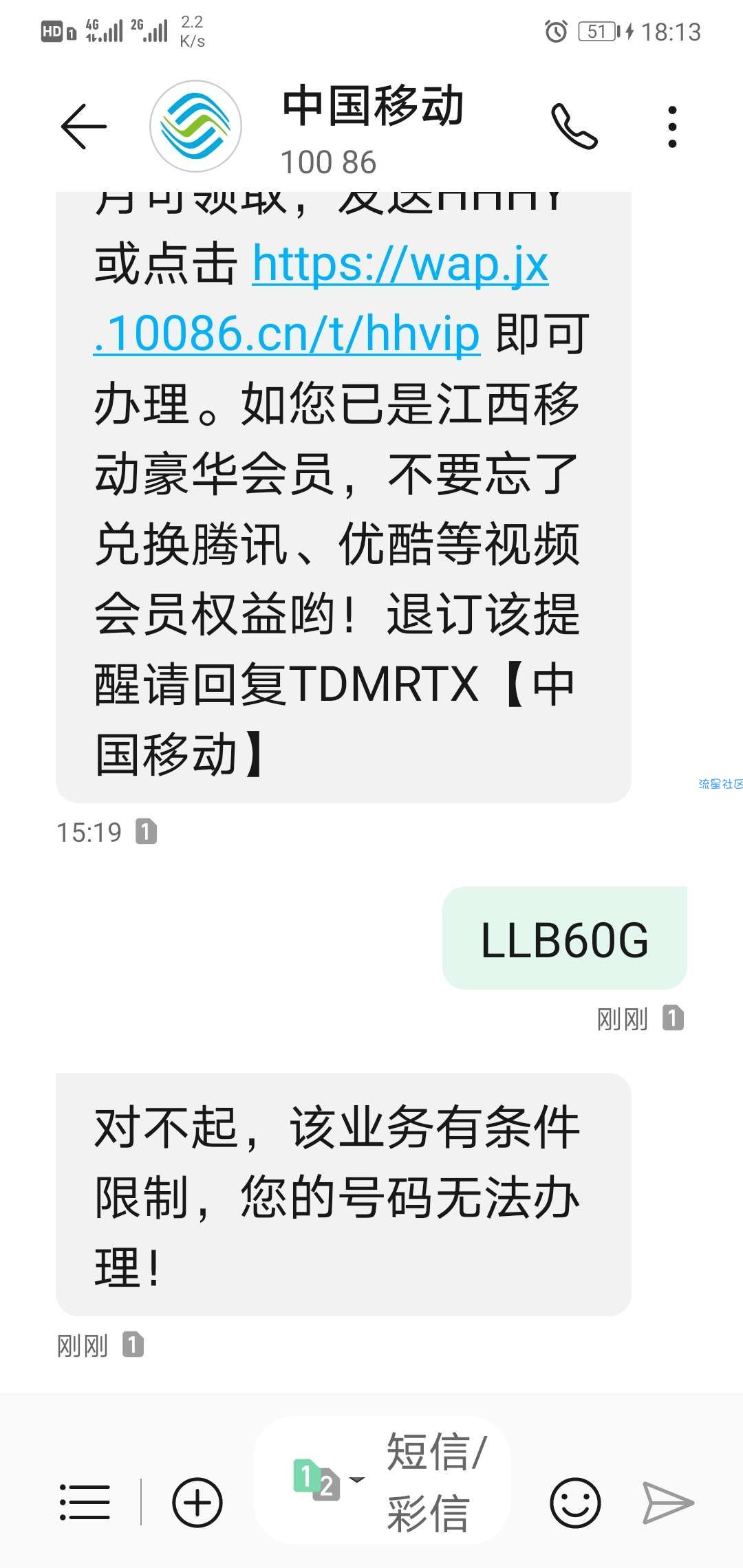Open the wap.jx.10086.cn/t/hhvip link
Viewport: 743px width, 1568px height.
coord(322,298)
